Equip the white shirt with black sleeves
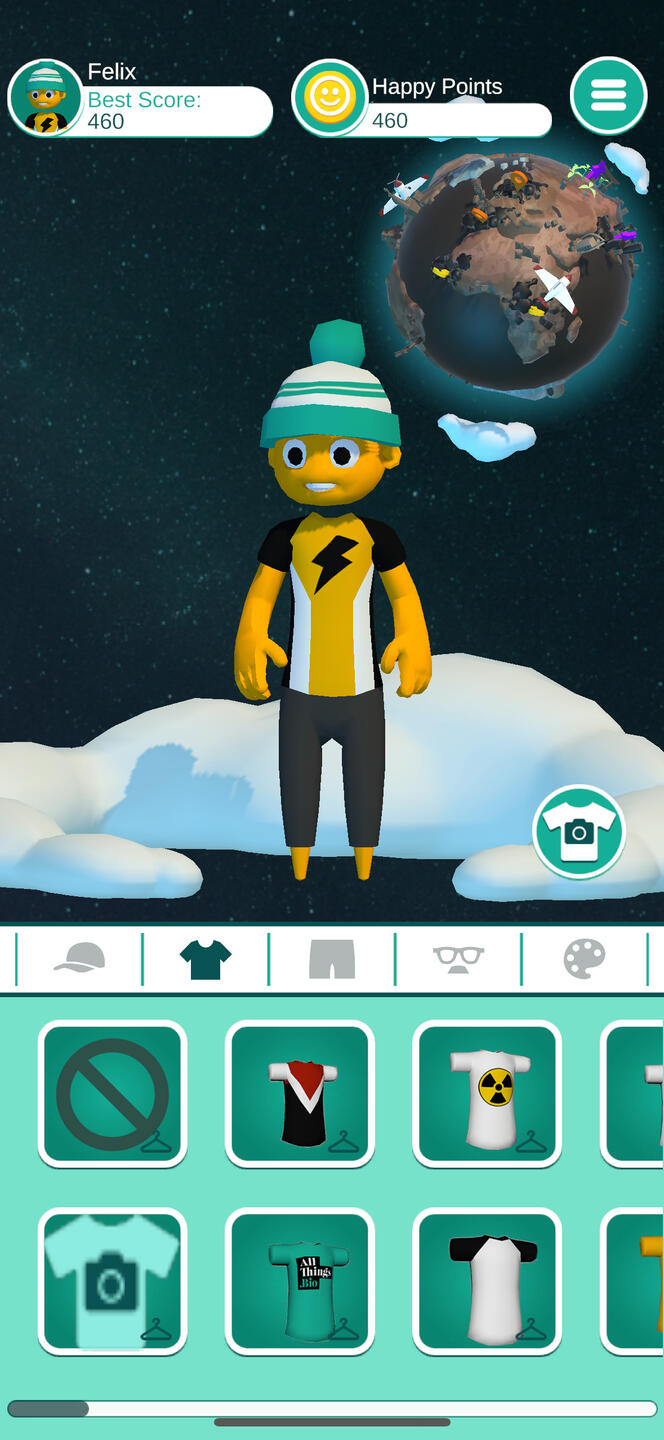 point(487,1281)
